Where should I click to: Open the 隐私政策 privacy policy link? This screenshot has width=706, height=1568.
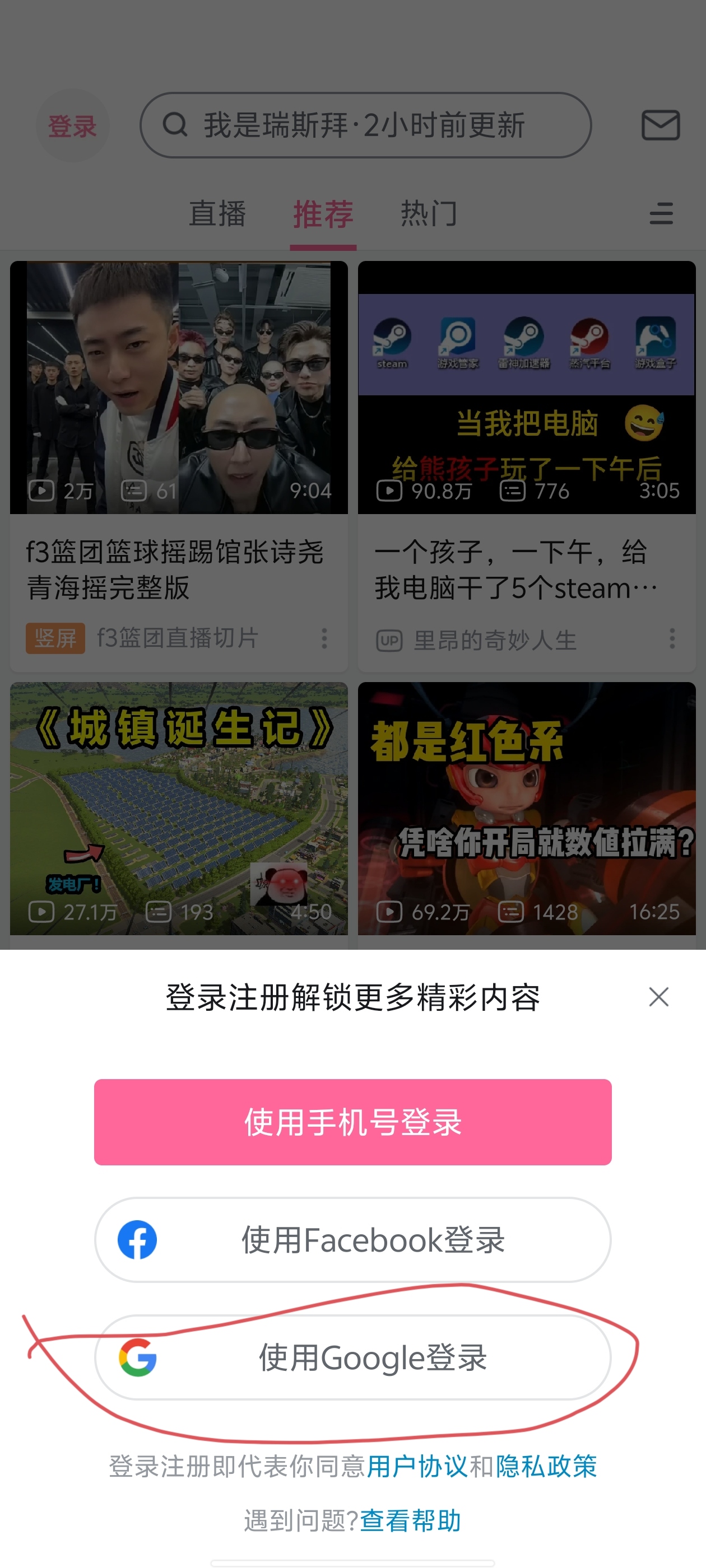pos(546,1466)
